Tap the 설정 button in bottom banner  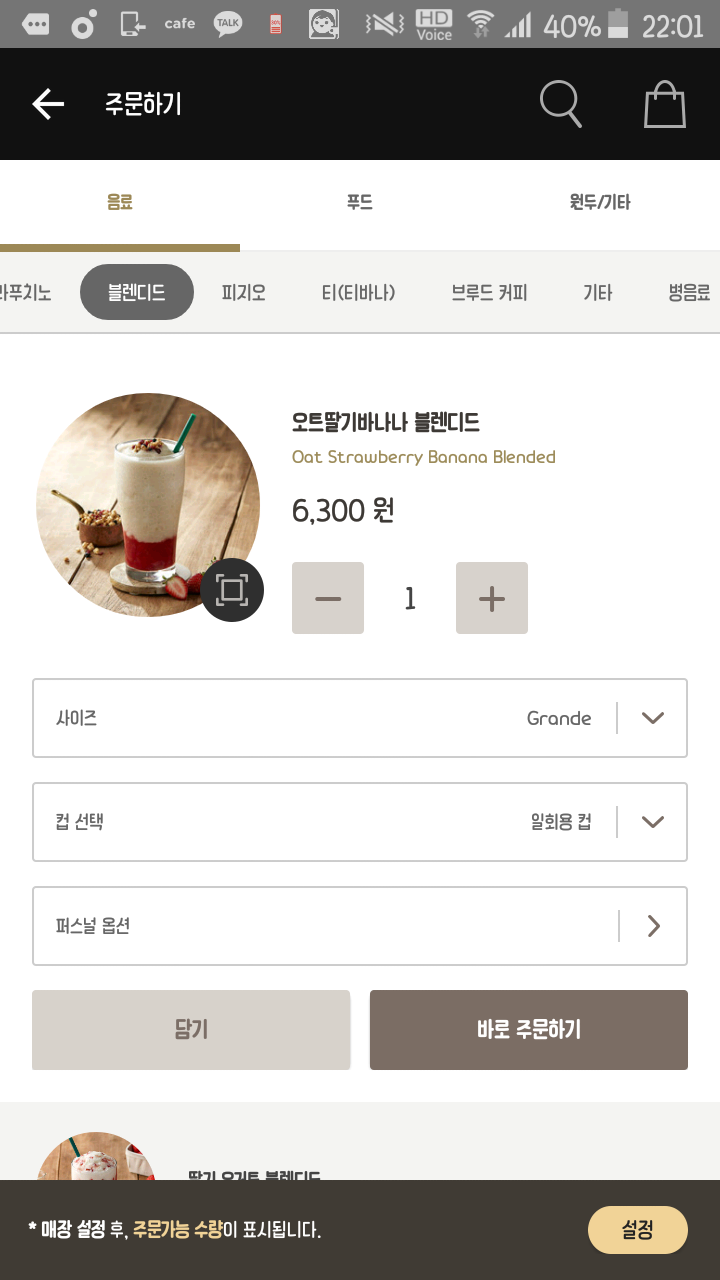pyautogui.click(x=638, y=1230)
